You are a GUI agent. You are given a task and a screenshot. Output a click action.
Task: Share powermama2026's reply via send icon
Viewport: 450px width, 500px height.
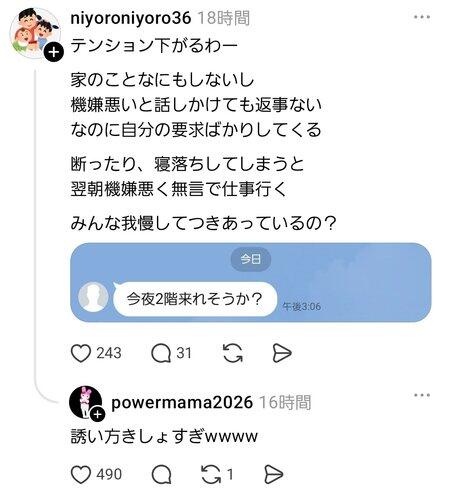tap(274, 474)
